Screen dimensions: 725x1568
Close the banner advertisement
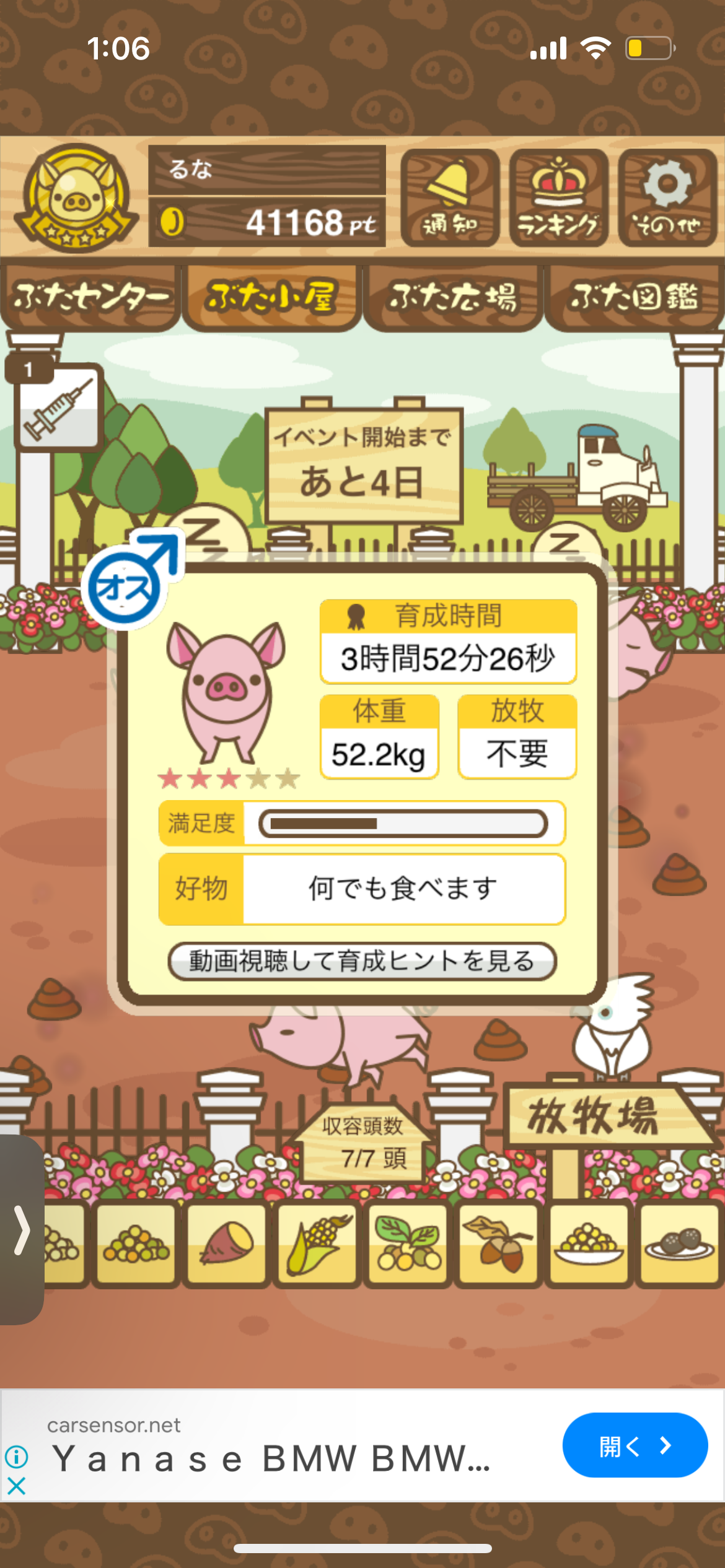tap(16, 1485)
